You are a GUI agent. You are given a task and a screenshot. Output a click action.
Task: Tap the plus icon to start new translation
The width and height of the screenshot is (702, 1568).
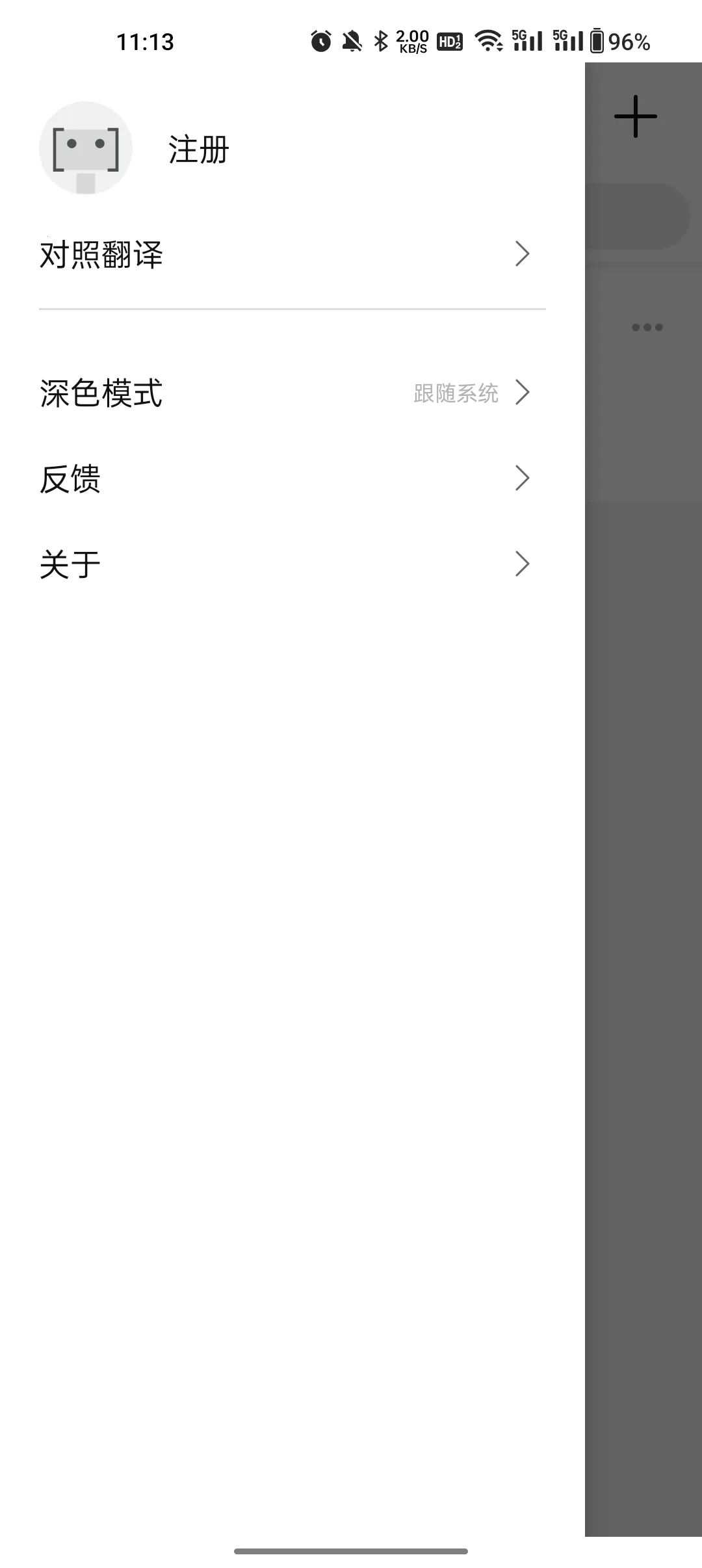(635, 117)
